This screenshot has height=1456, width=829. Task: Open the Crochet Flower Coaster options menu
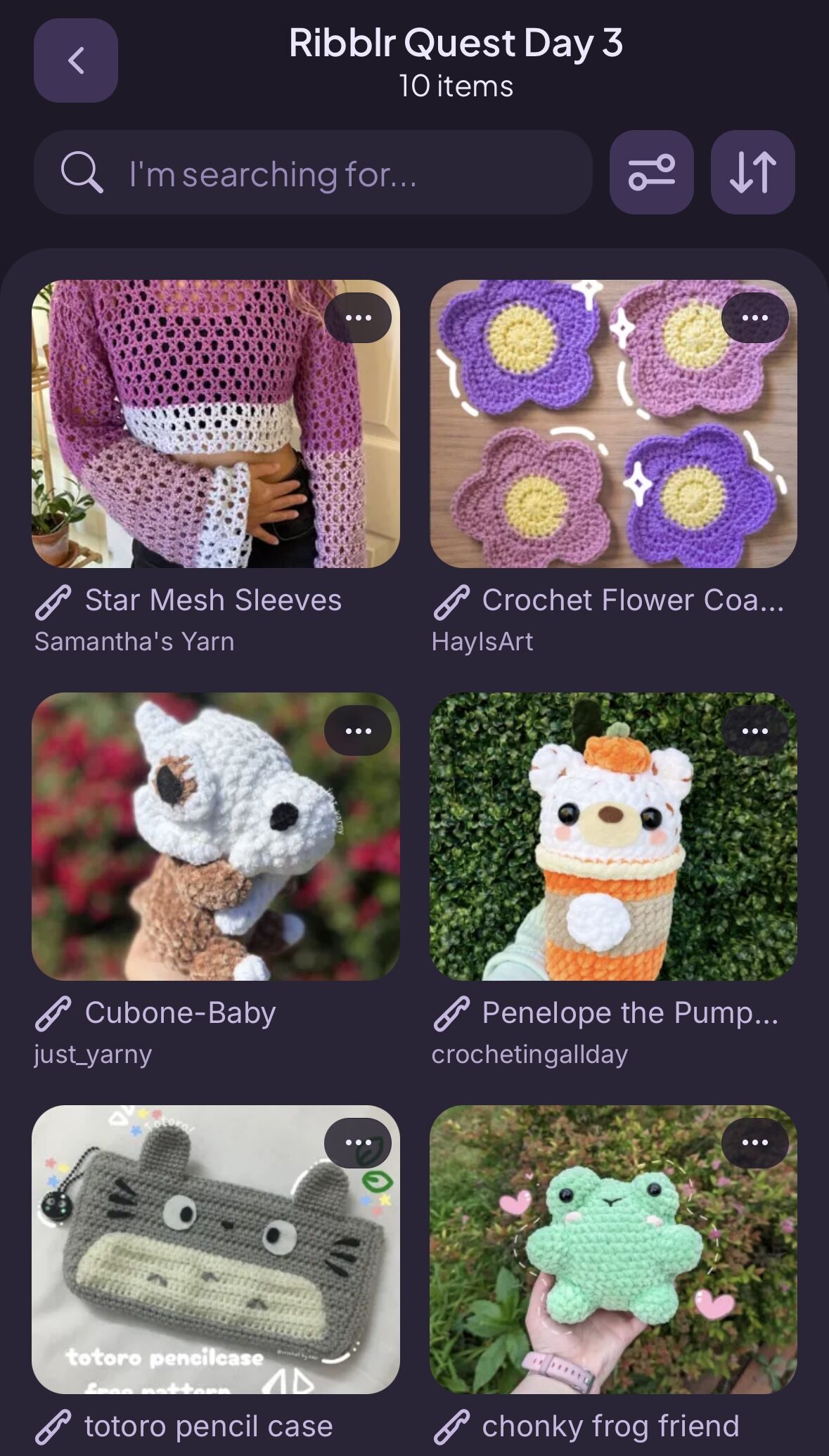754,318
